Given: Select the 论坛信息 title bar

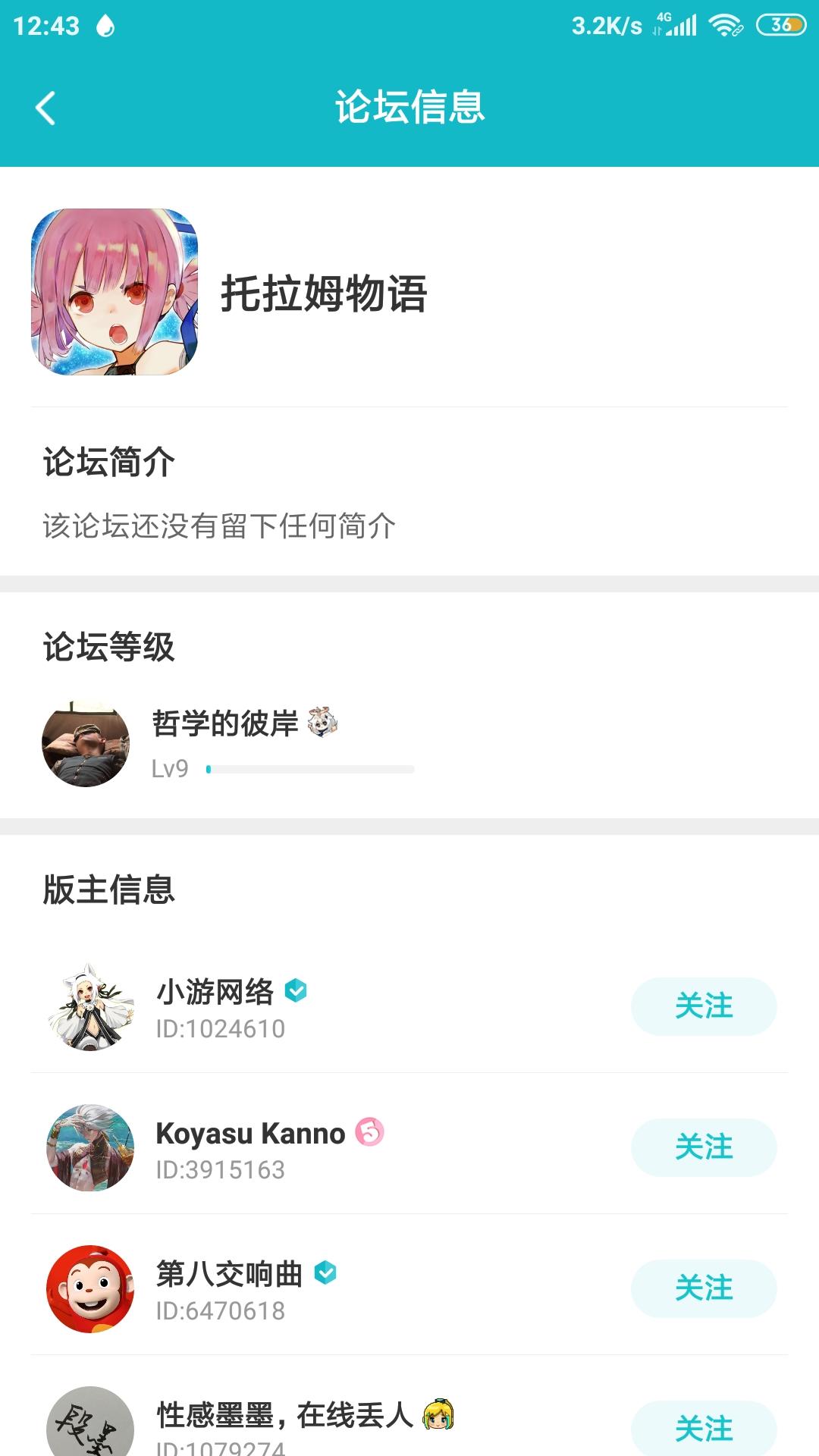Looking at the screenshot, I should [409, 108].
